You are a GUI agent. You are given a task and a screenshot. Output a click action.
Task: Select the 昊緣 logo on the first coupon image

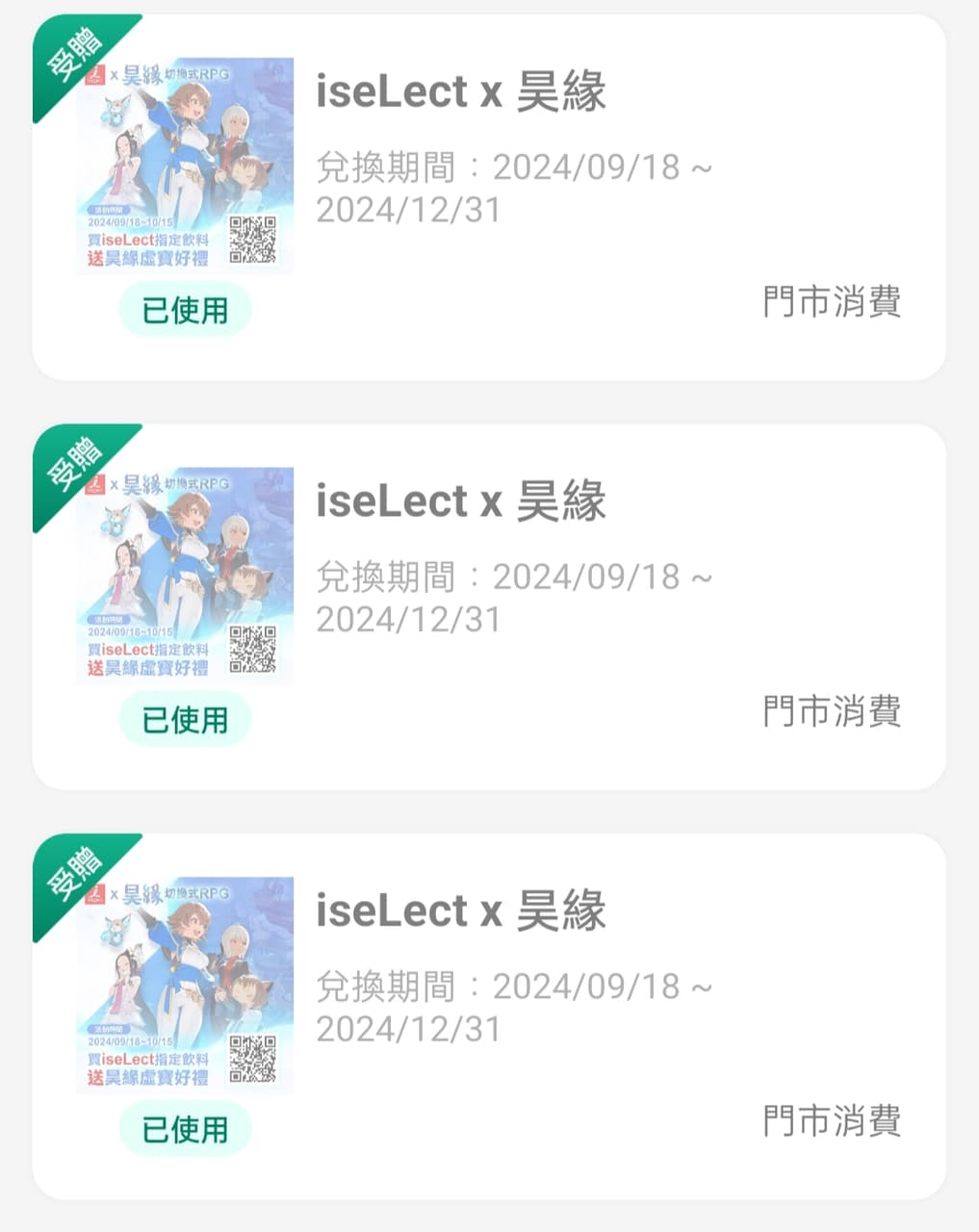point(140,75)
